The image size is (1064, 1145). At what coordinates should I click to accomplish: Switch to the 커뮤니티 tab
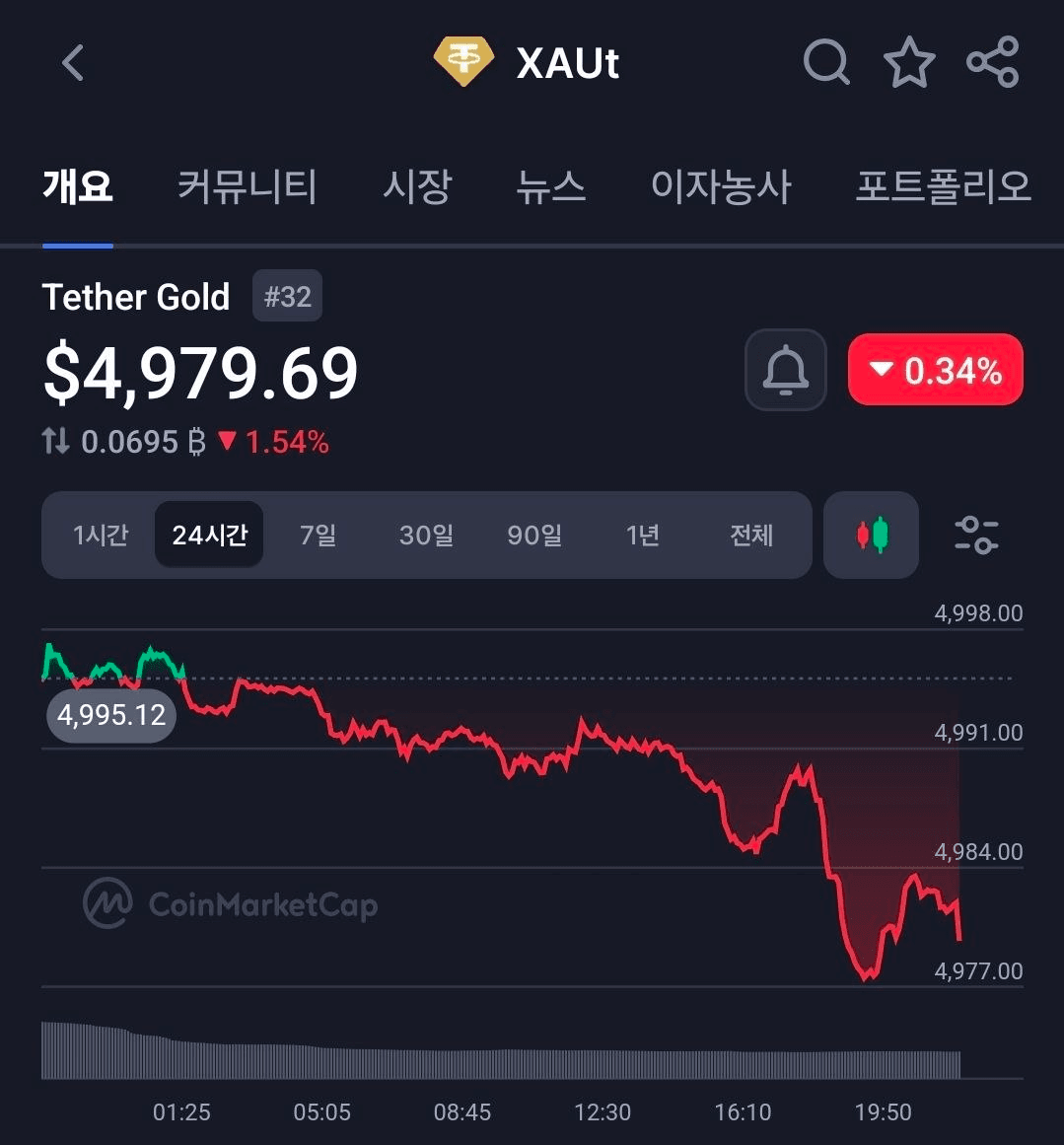click(247, 186)
